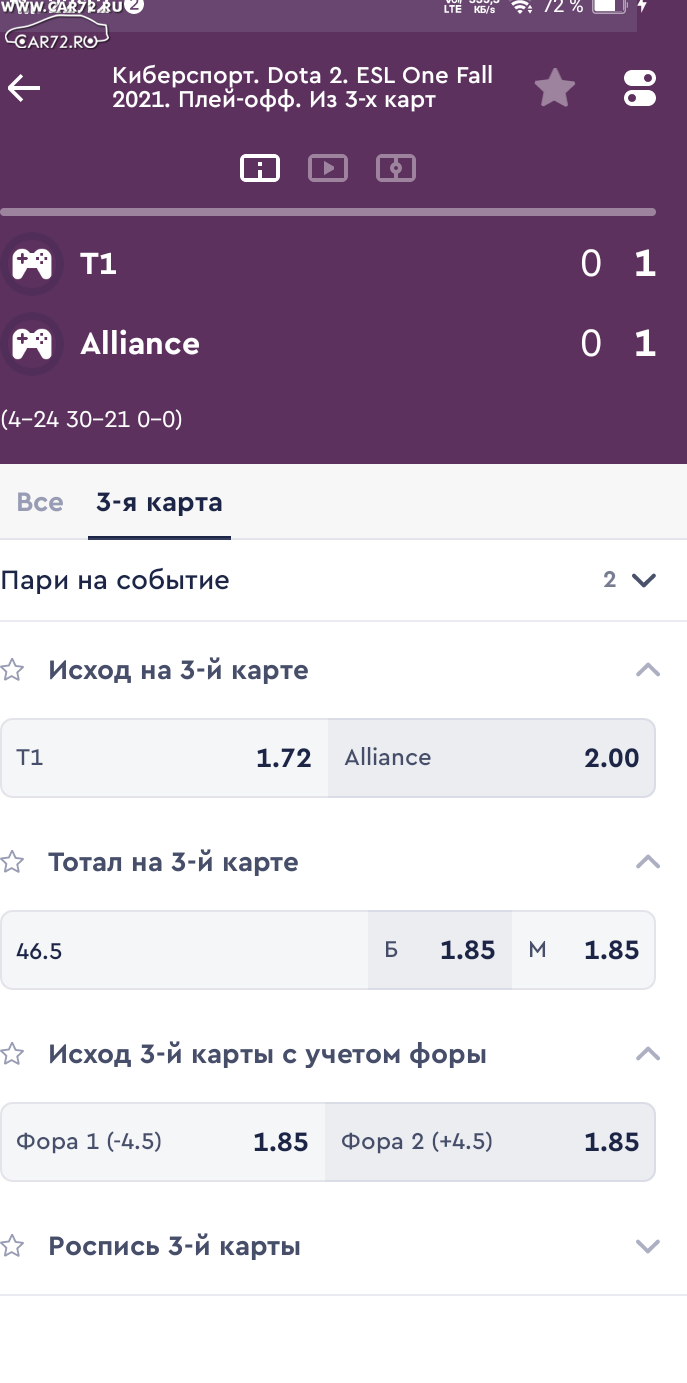Bet on Alliance at 2.00

[492, 758]
